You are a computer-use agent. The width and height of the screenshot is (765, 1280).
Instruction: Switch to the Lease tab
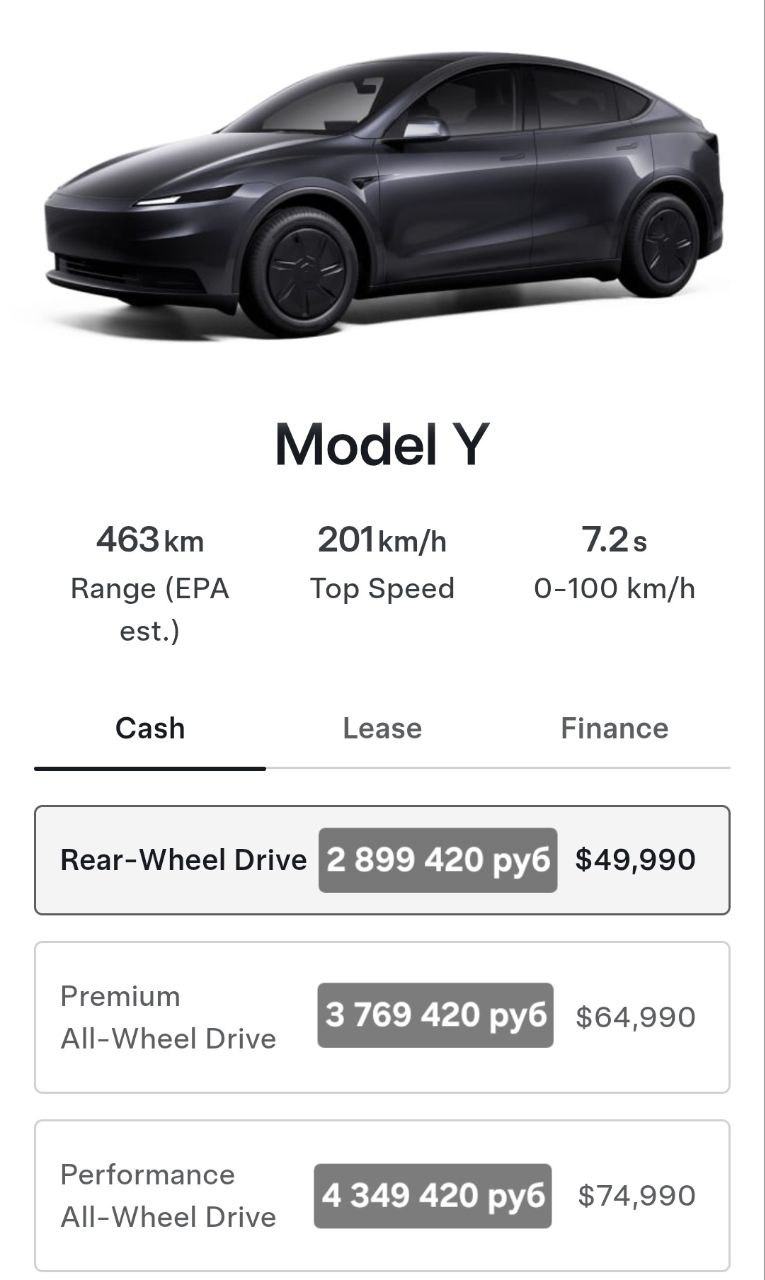tap(382, 728)
